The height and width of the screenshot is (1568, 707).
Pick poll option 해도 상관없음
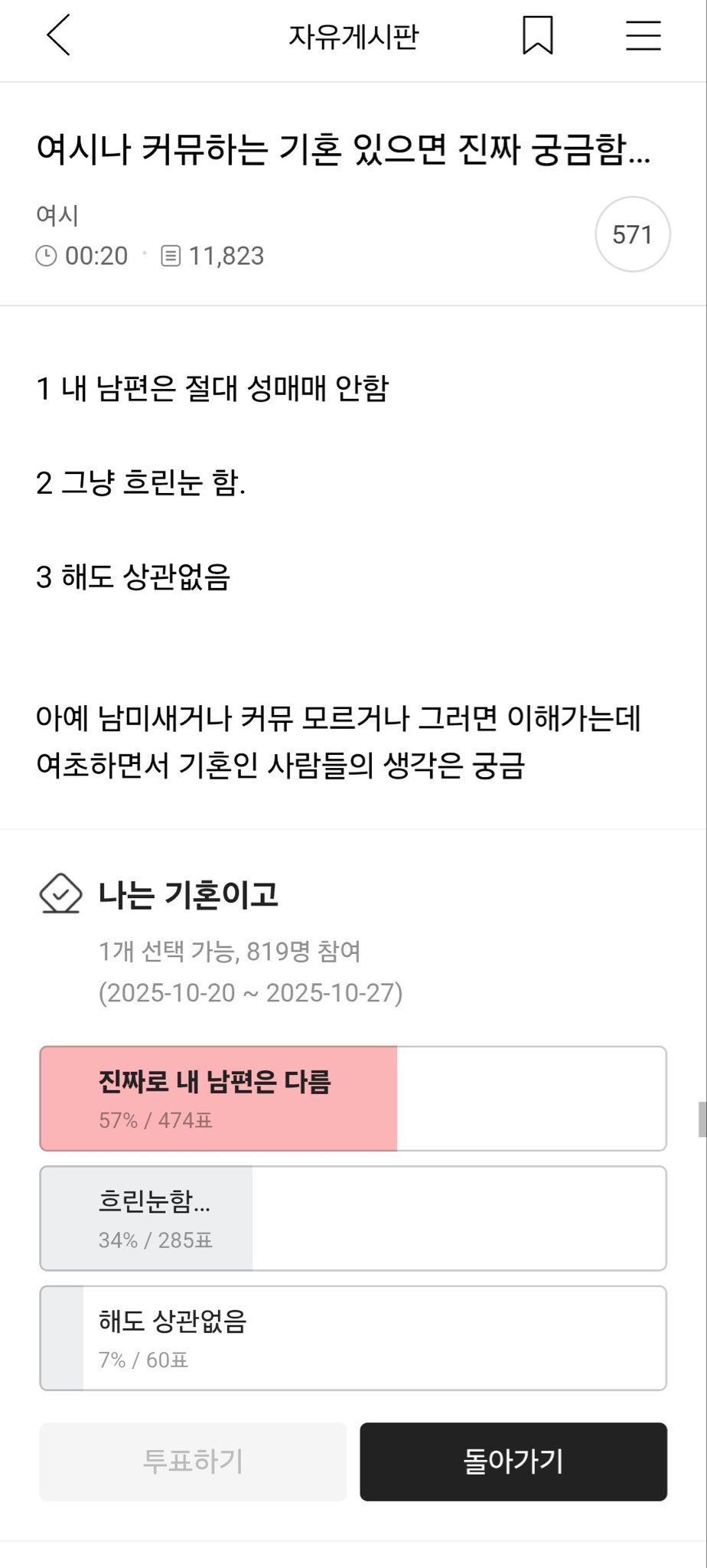353,1338
